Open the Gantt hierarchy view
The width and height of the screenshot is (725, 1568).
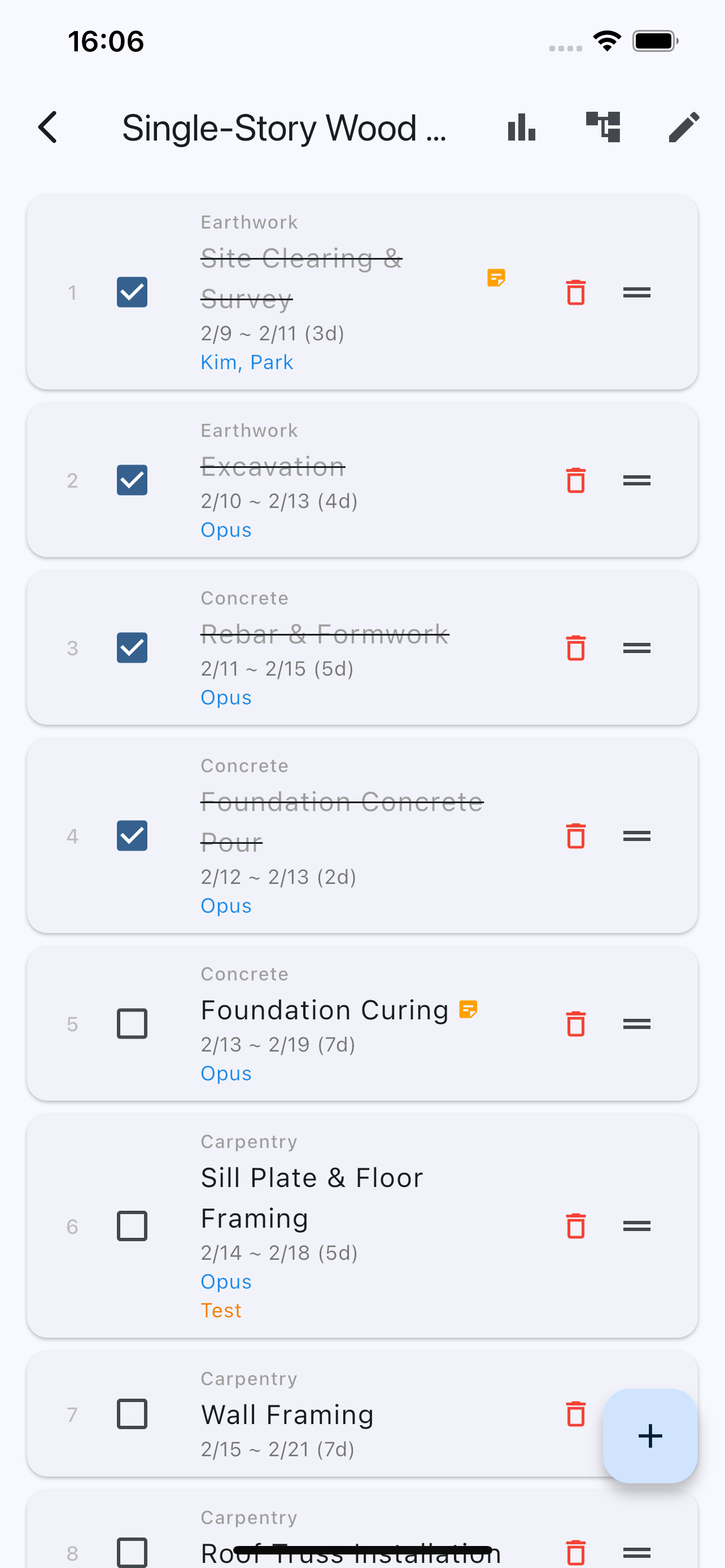pos(603,126)
